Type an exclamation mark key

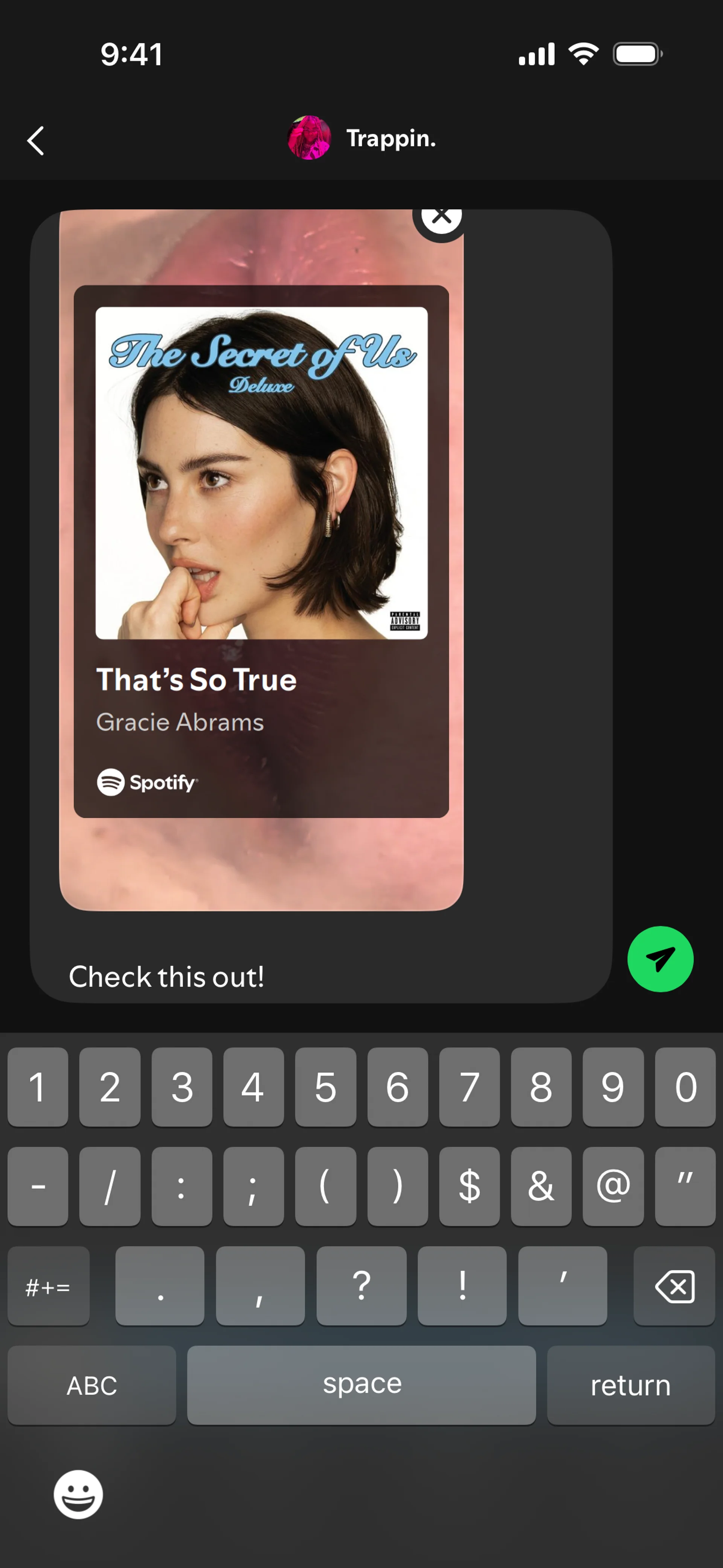pyautogui.click(x=462, y=1285)
